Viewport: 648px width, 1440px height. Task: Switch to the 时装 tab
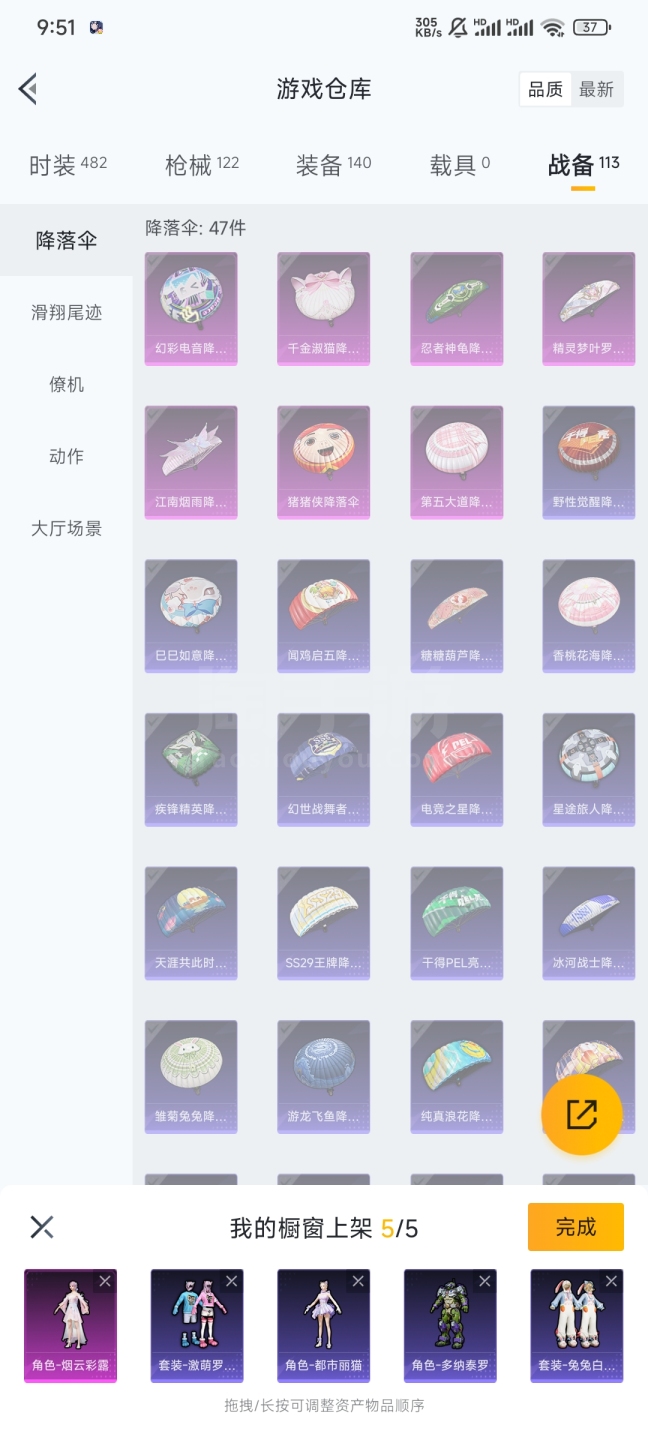67,165
